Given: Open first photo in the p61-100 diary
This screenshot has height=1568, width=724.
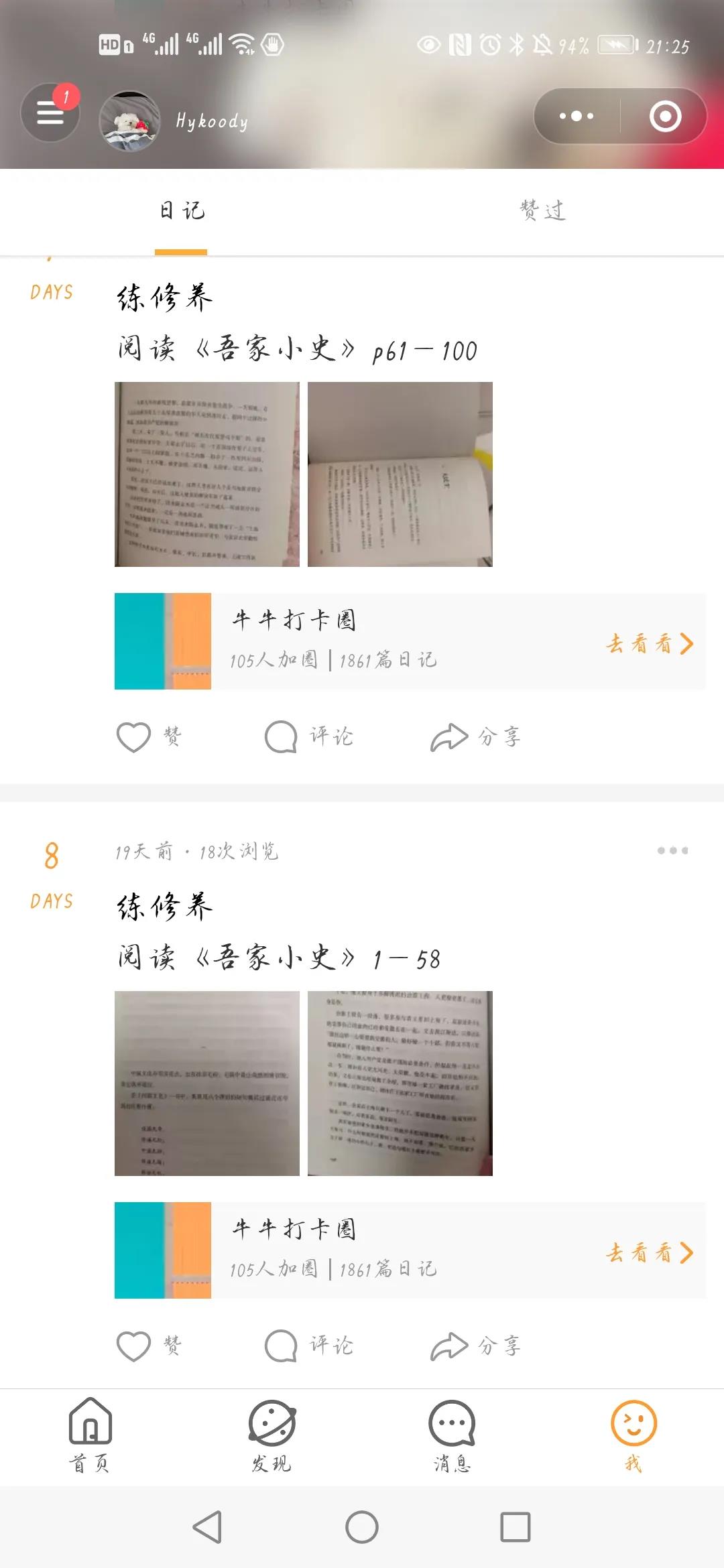Looking at the screenshot, I should [206, 474].
